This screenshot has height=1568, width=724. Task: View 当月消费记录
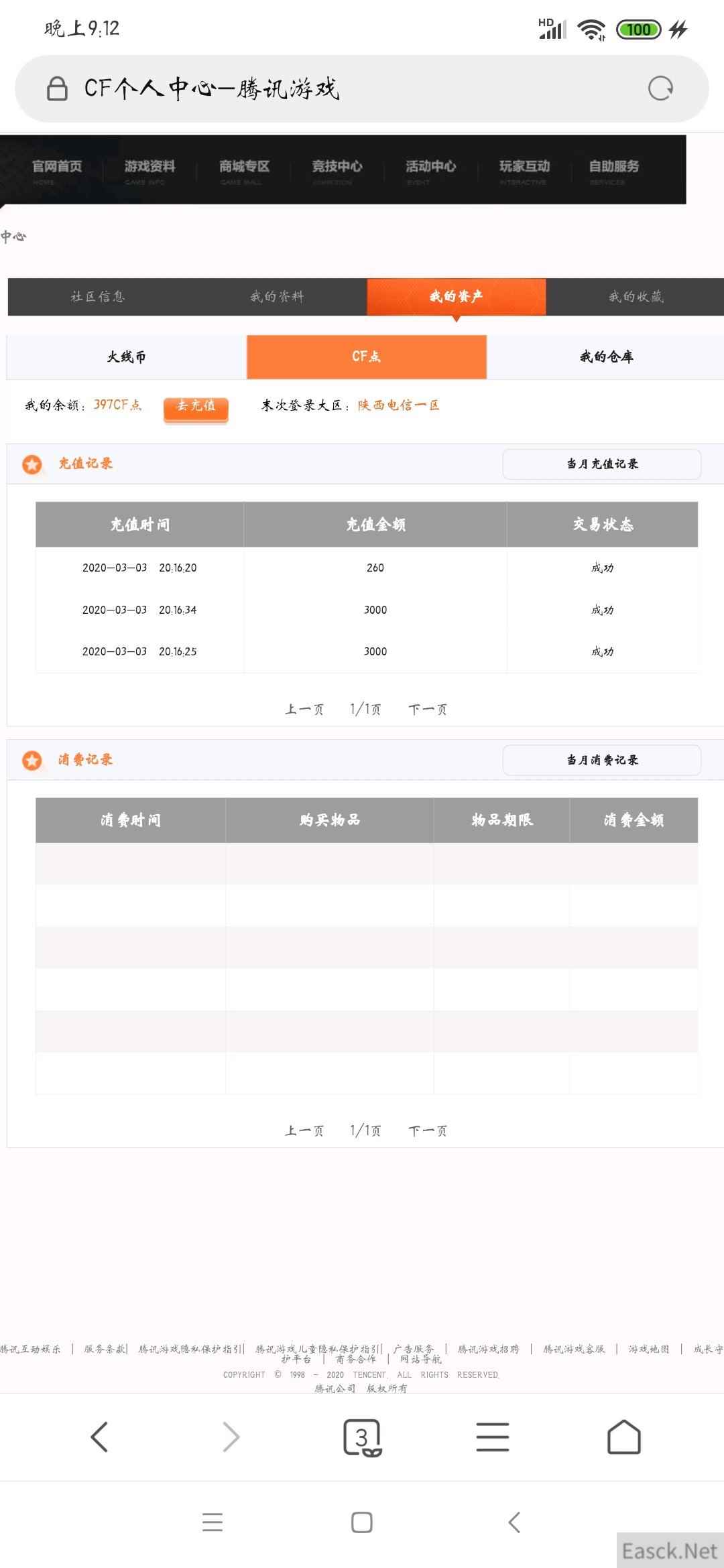coord(602,760)
